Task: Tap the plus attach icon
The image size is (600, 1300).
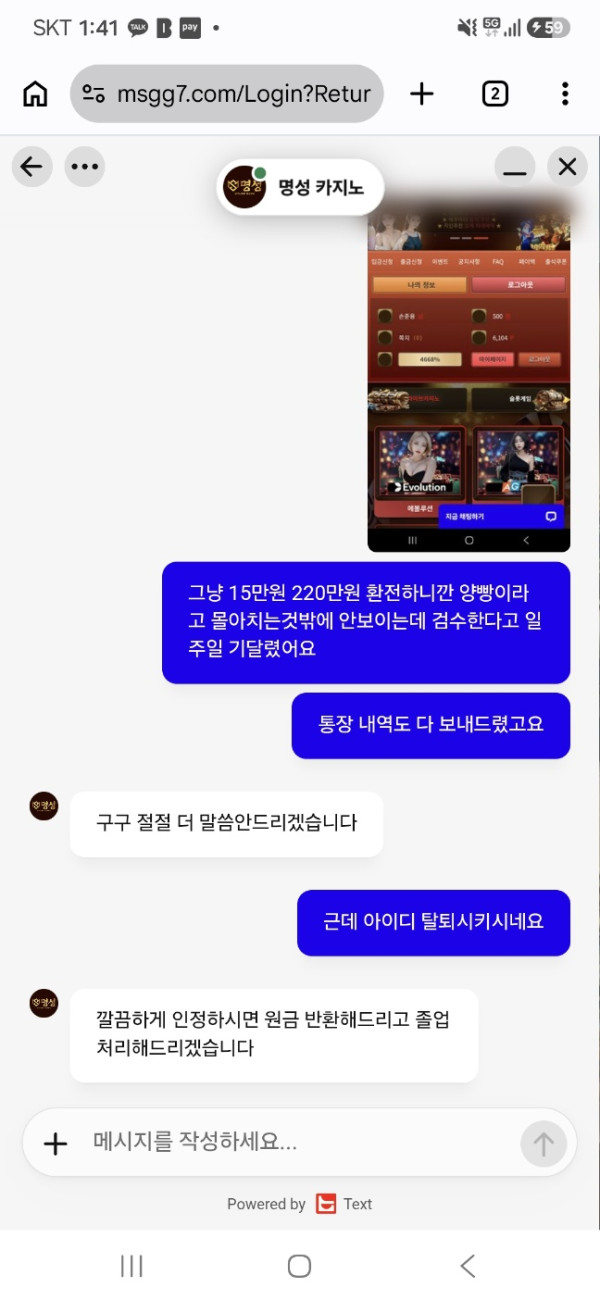Action: [x=56, y=1143]
